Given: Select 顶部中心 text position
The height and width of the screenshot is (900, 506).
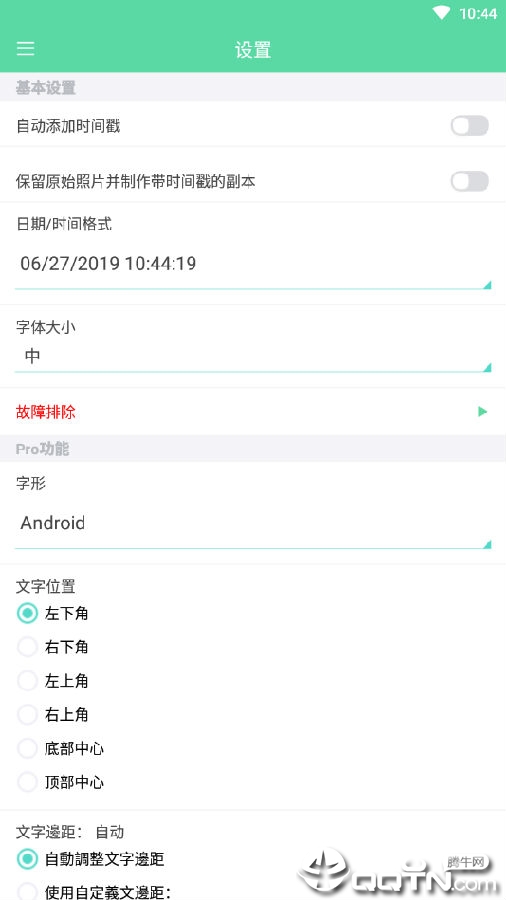Looking at the screenshot, I should pyautogui.click(x=60, y=782).
